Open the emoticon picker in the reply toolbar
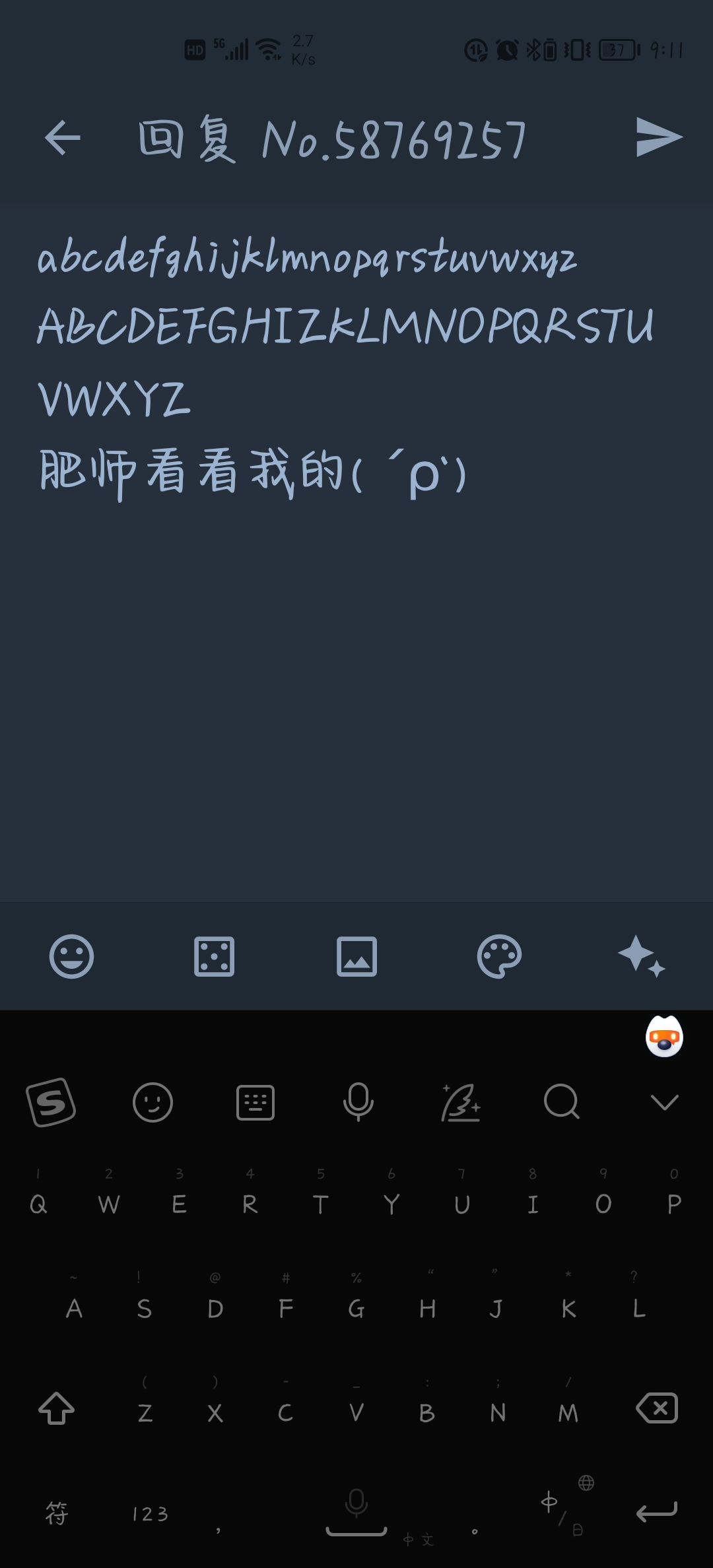This screenshot has width=713, height=1568. tap(71, 956)
